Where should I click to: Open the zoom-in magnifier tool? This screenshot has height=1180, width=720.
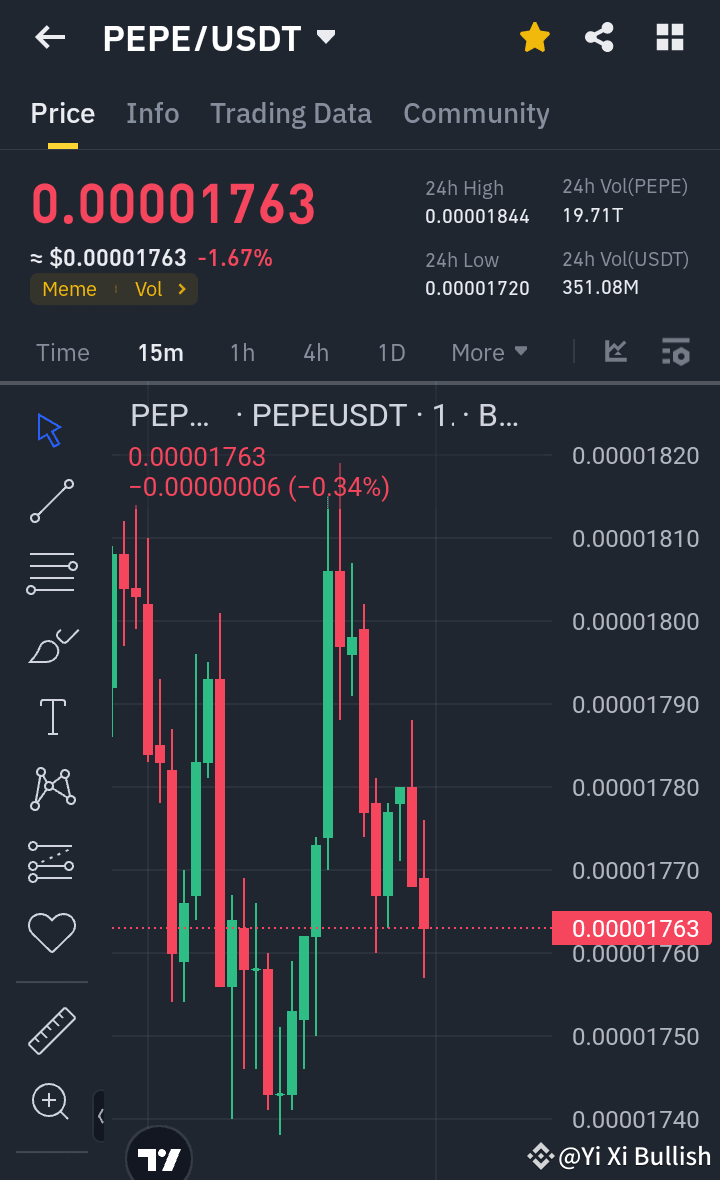[50, 1101]
